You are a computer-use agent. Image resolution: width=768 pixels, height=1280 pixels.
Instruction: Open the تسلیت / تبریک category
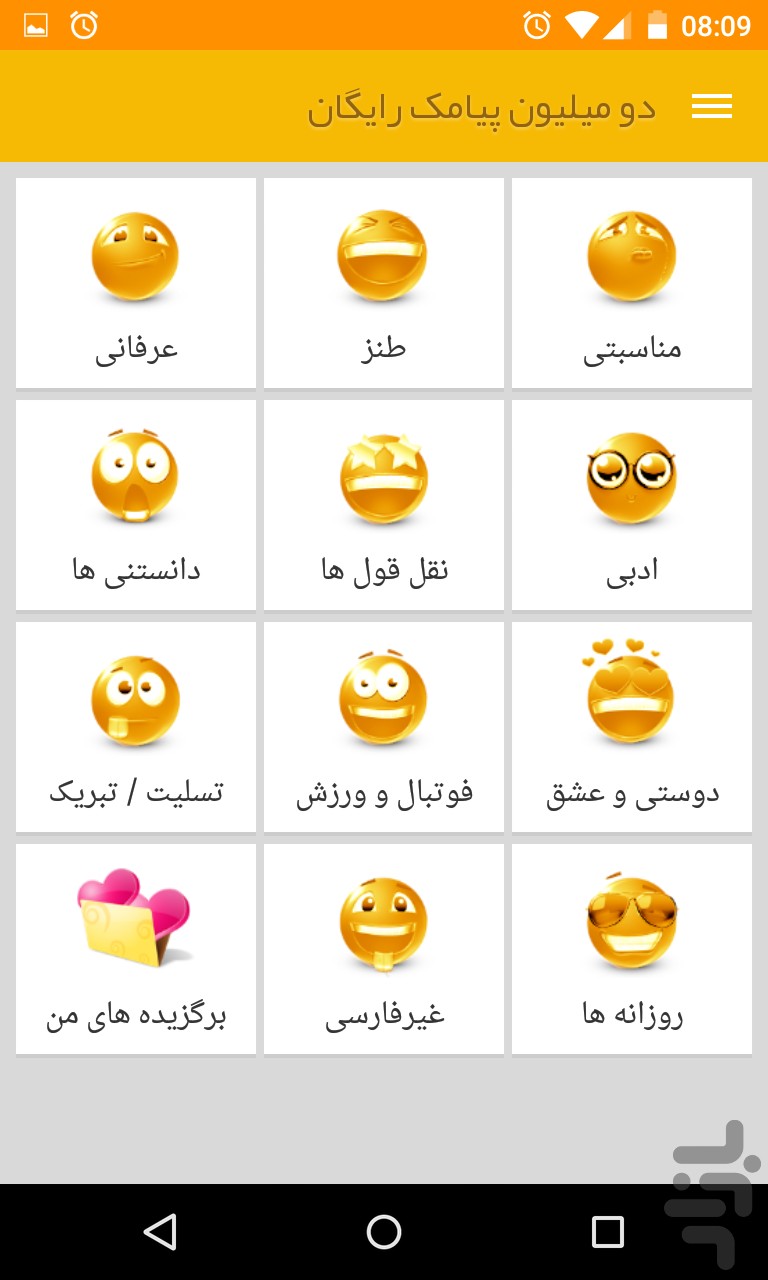click(x=136, y=727)
